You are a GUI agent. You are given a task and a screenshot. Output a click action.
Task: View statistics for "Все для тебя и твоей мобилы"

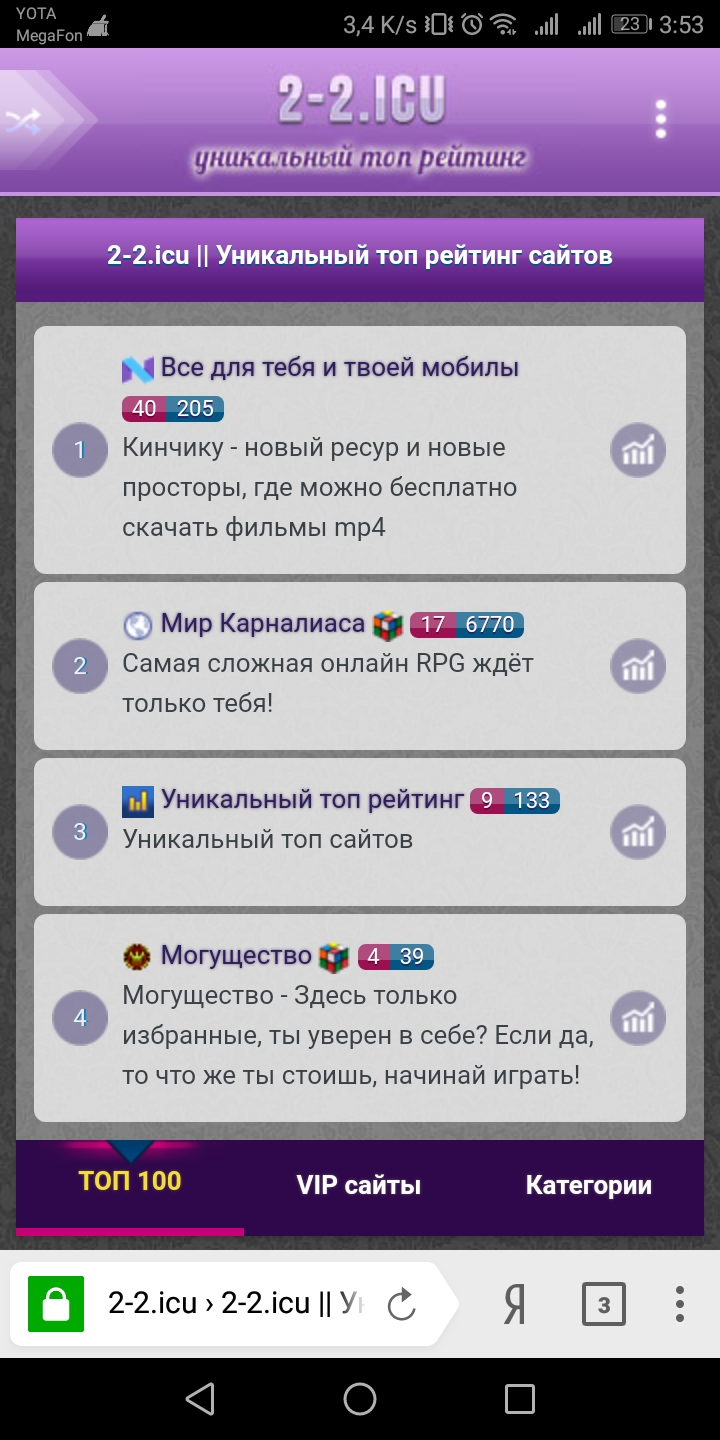(x=638, y=451)
